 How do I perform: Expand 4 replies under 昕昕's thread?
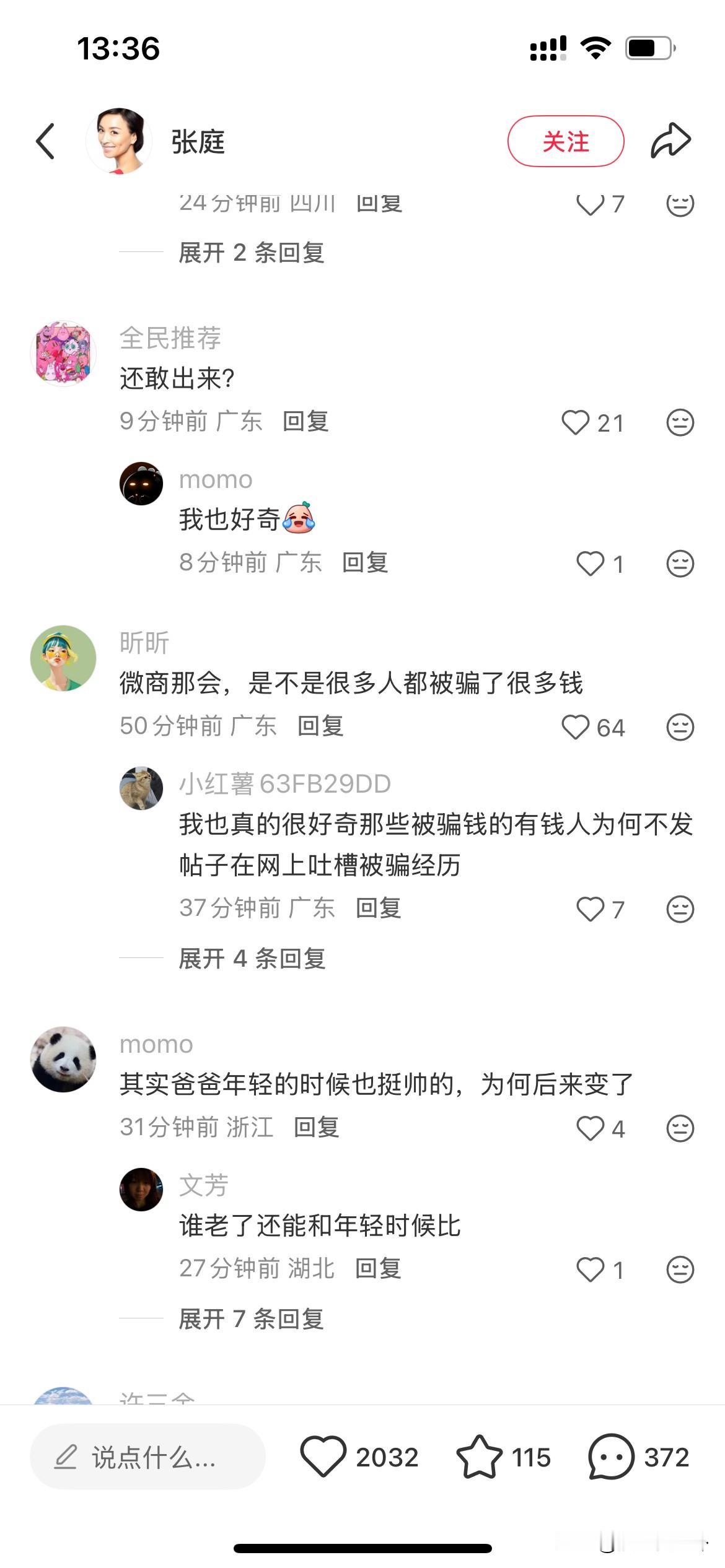(x=252, y=957)
